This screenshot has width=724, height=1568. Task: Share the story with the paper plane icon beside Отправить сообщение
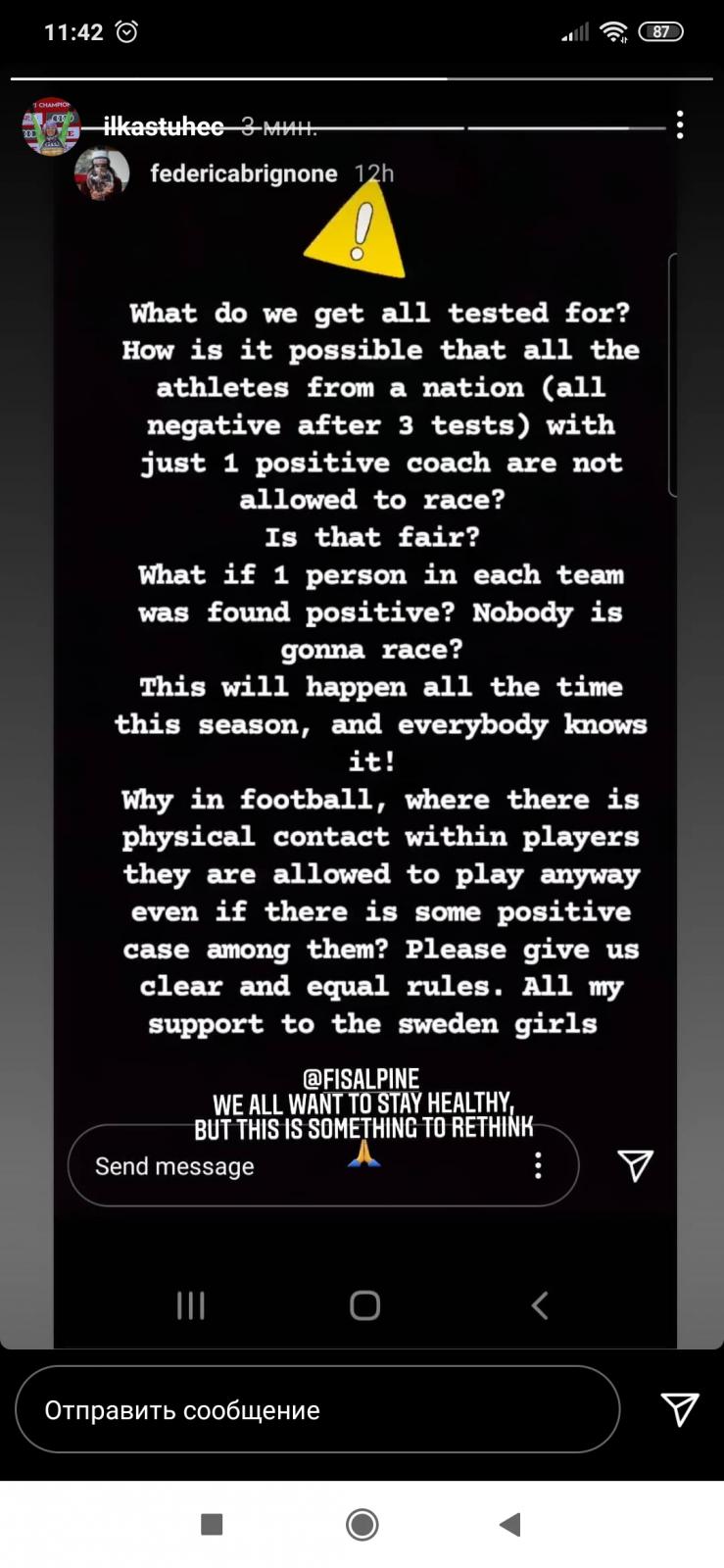pyautogui.click(x=680, y=1409)
